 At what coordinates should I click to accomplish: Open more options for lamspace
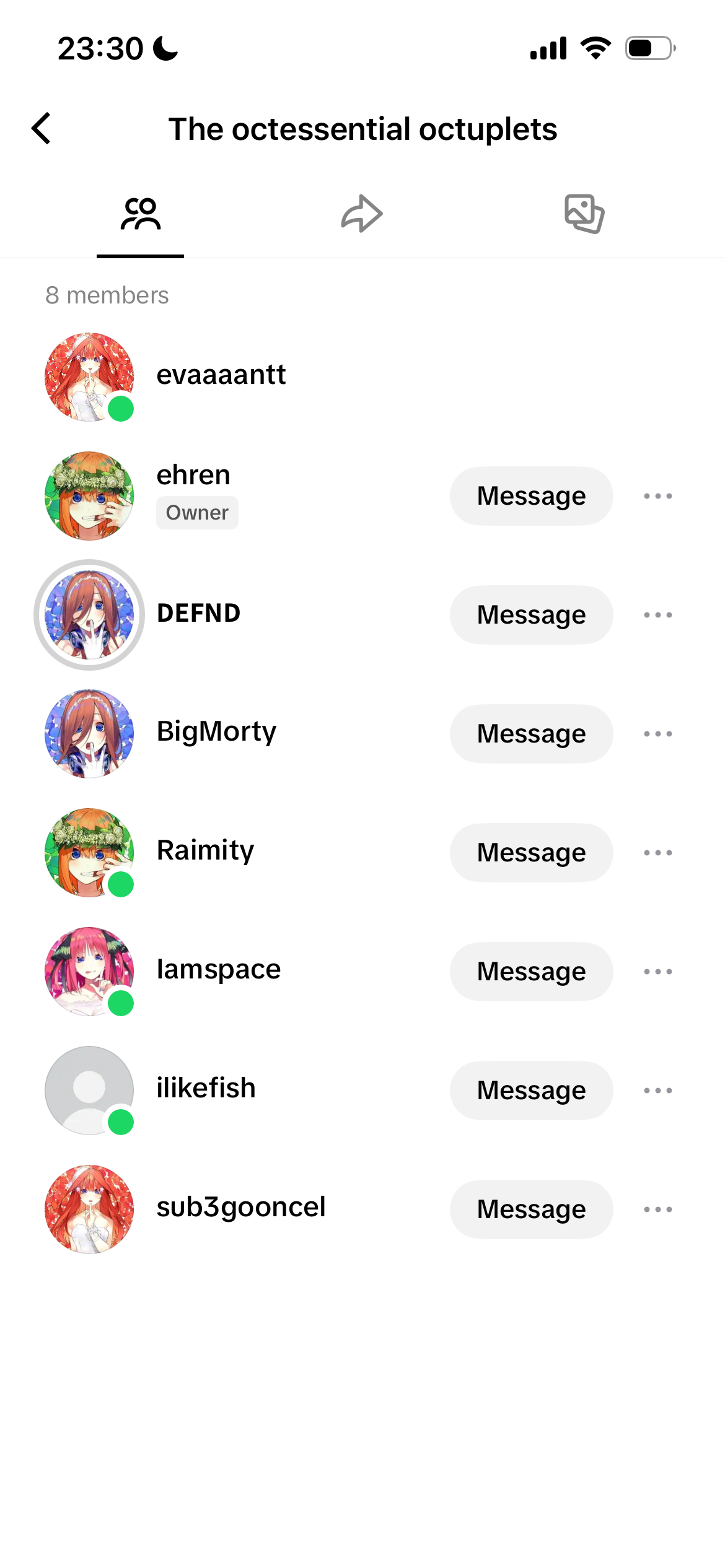click(657, 972)
